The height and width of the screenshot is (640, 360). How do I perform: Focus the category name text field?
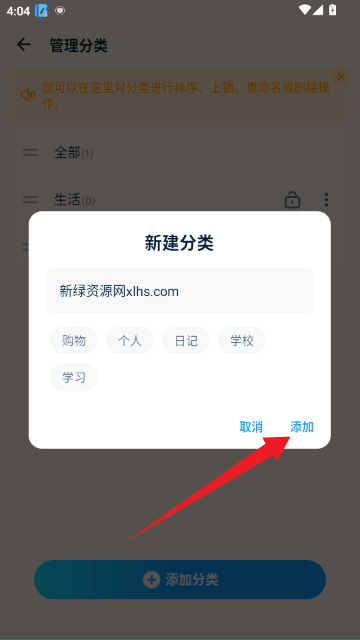(x=180, y=291)
